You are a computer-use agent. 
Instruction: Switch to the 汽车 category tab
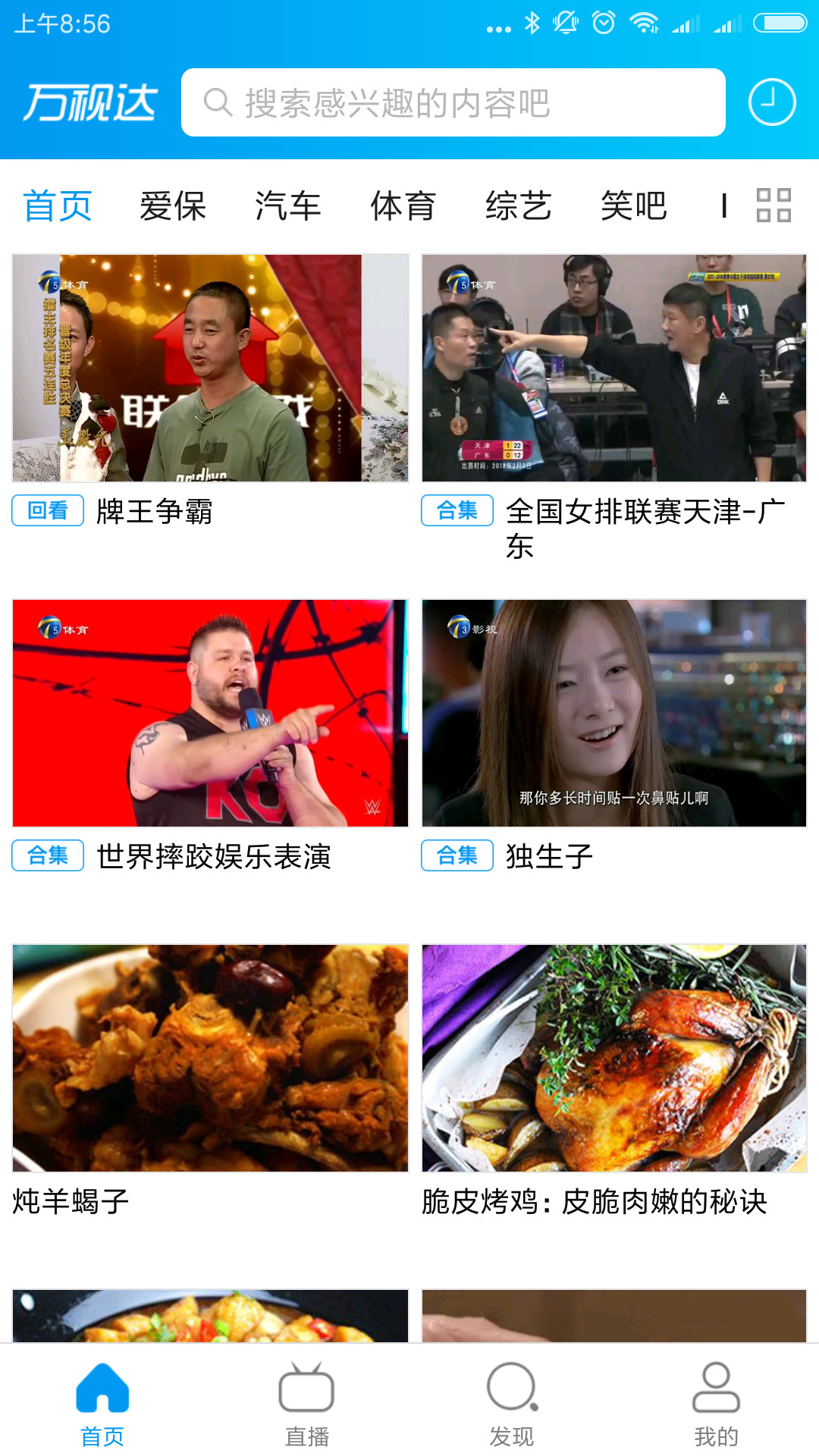point(288,206)
